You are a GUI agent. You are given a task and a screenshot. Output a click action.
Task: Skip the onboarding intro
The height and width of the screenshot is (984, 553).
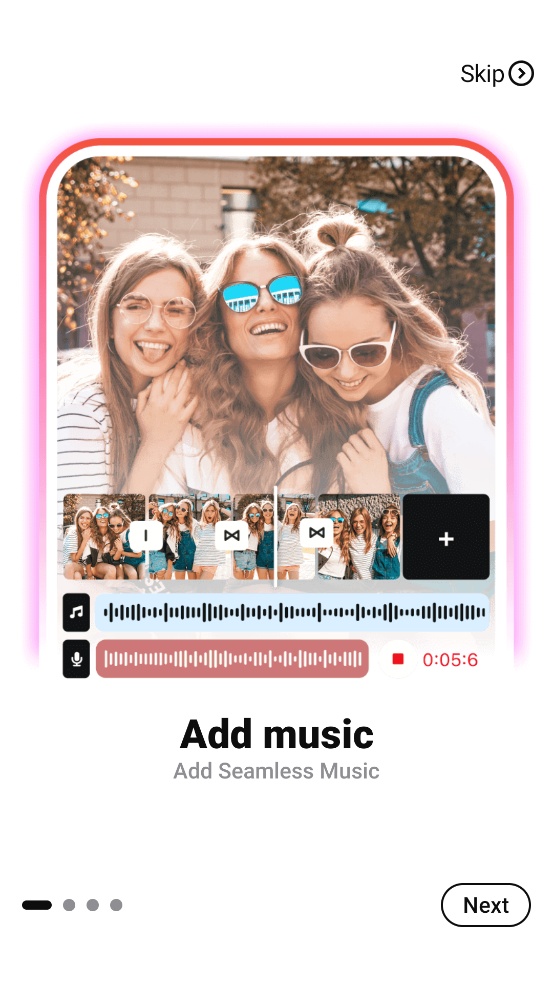coord(497,74)
